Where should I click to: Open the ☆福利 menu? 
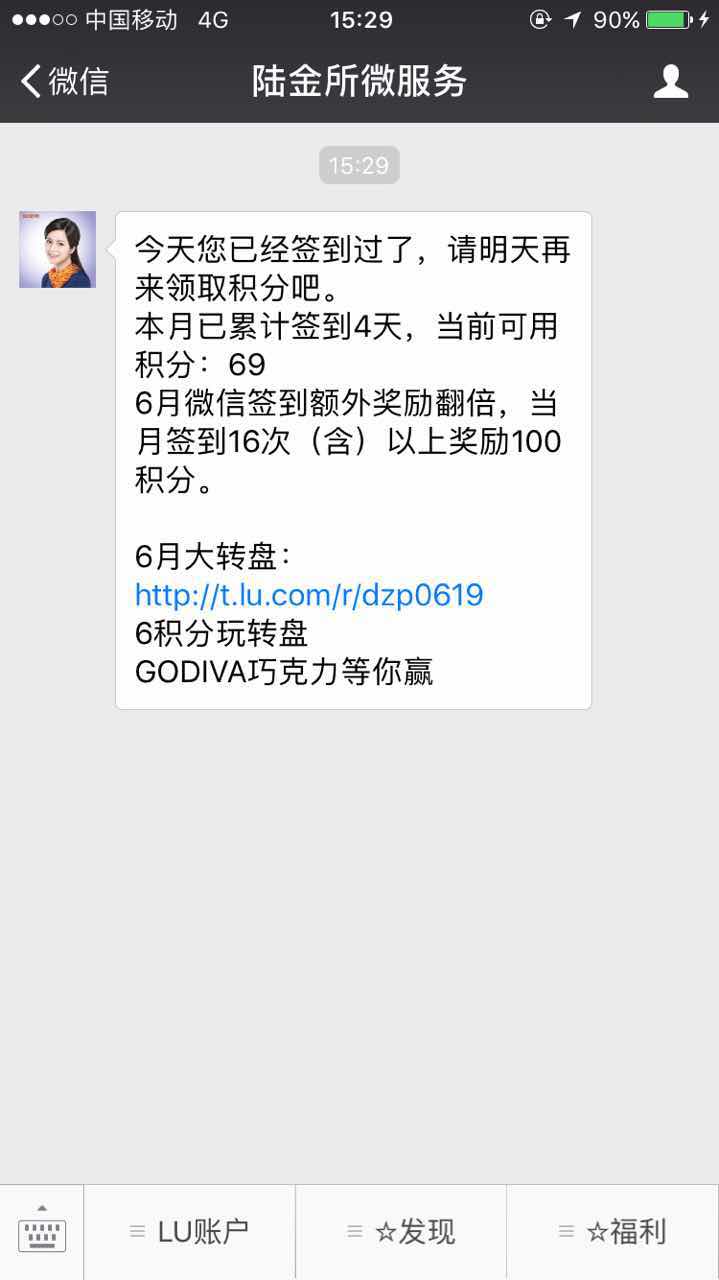tap(613, 1232)
